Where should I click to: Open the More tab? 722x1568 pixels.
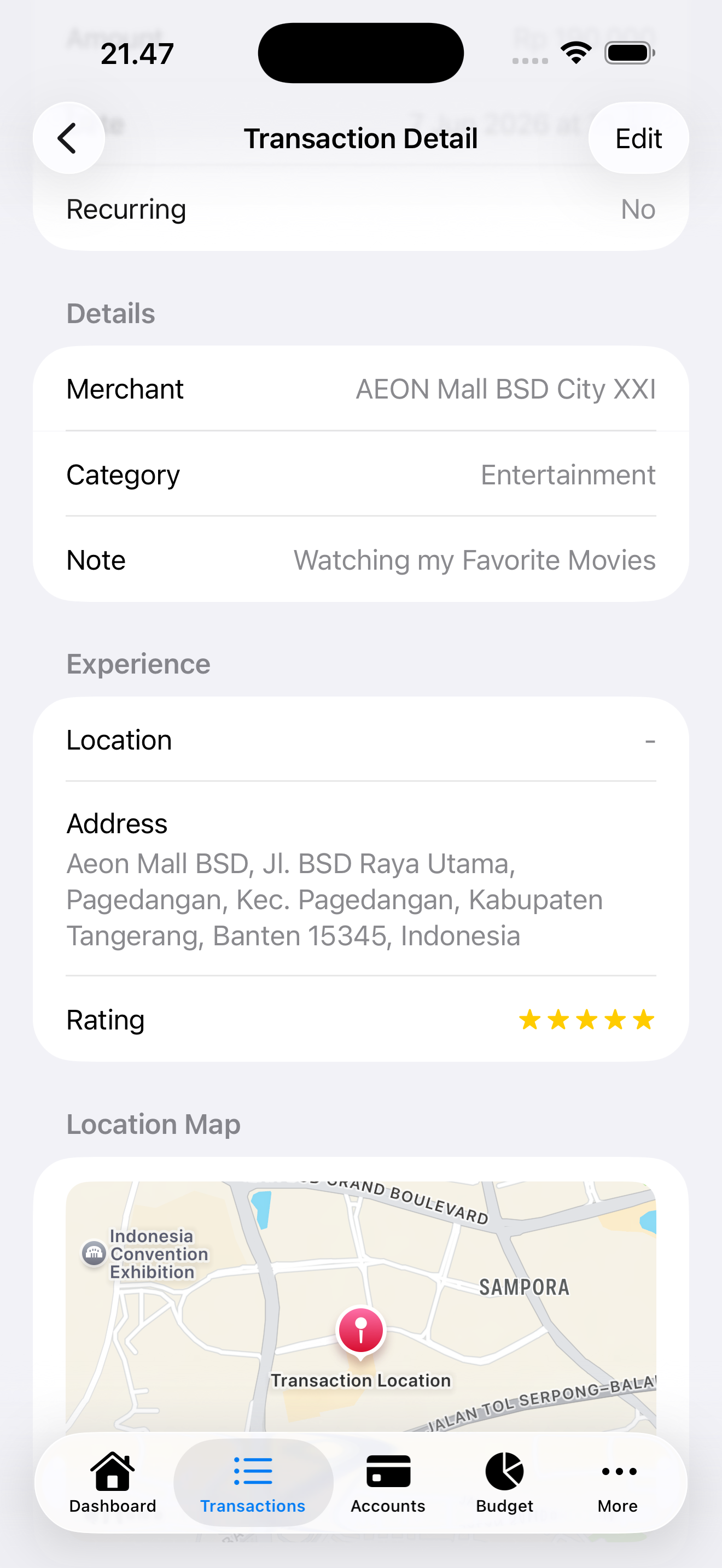click(618, 1483)
